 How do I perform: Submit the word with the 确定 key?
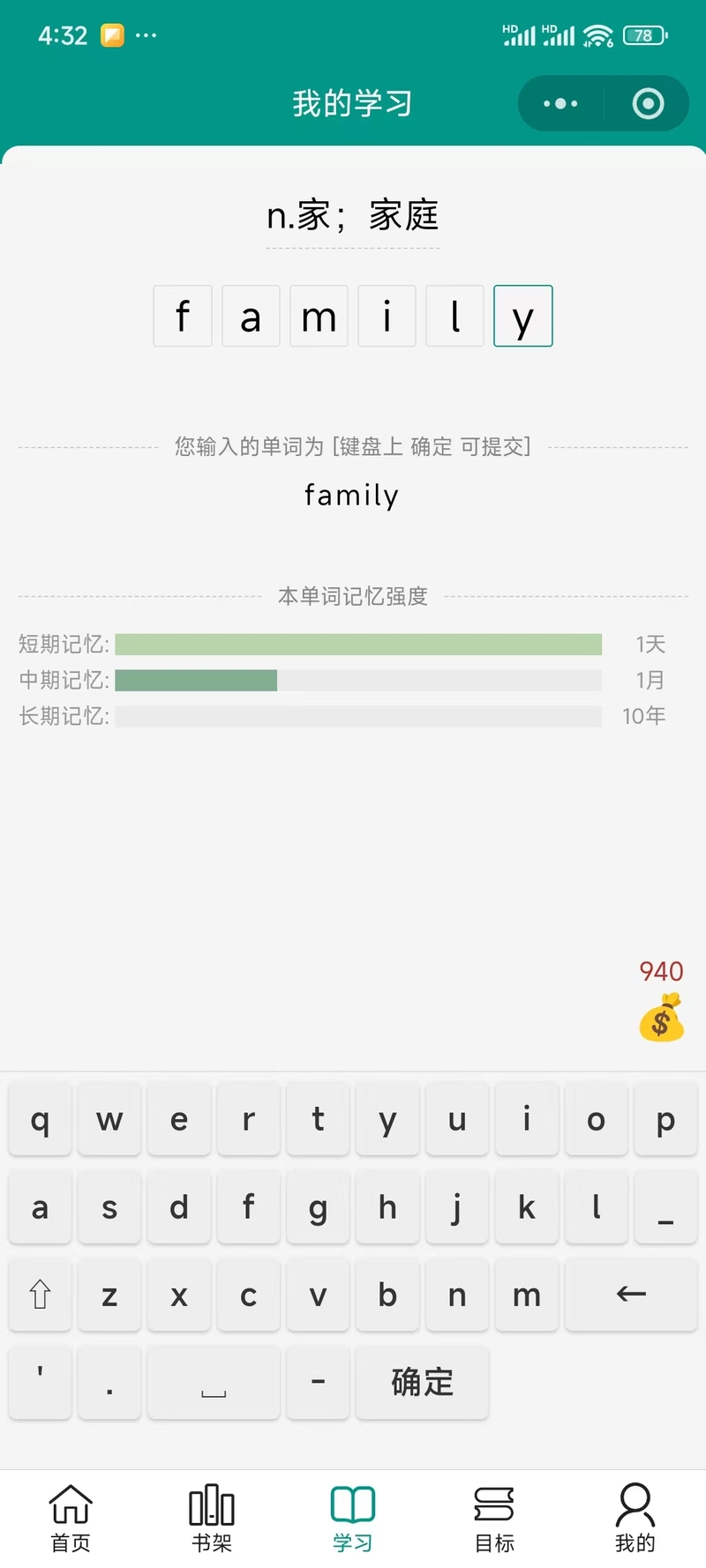click(422, 1382)
